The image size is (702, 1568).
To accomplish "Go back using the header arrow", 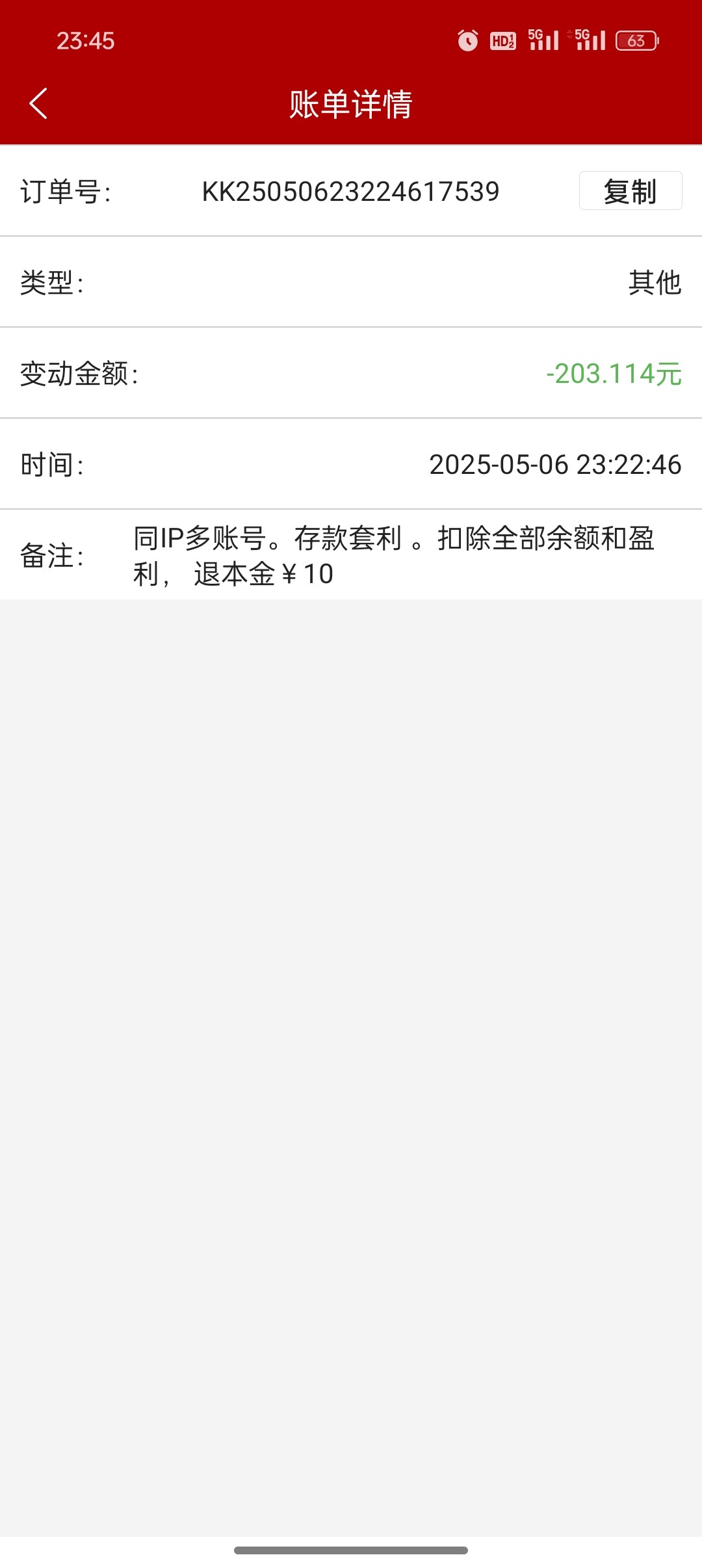I will (38, 103).
